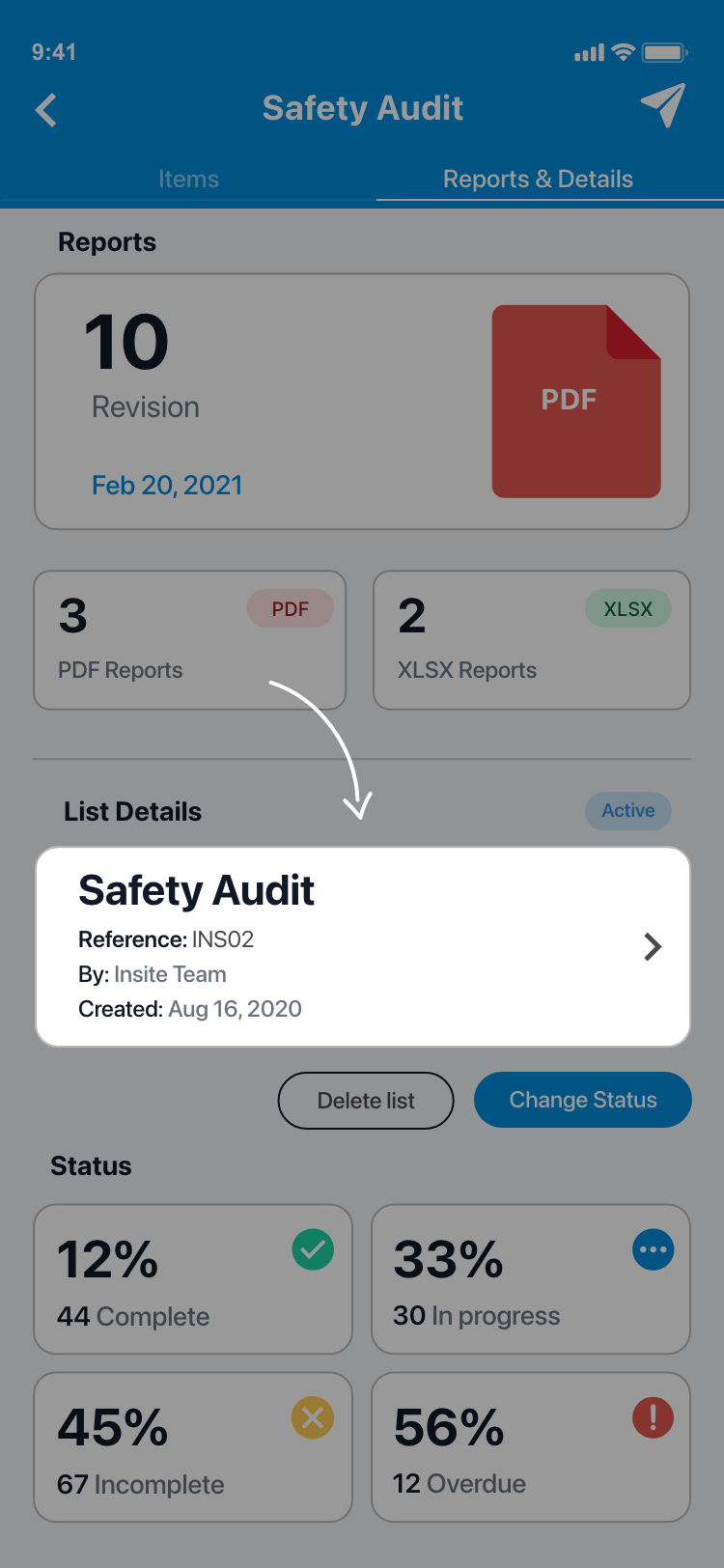Switch to the Items tab
This screenshot has height=1568, width=724.
pos(188,180)
